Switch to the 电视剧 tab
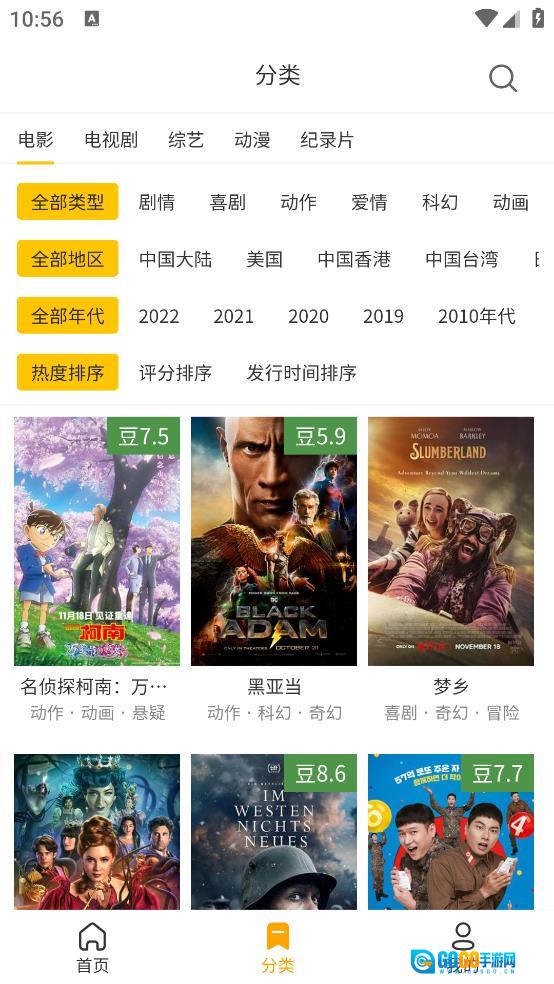554x984 pixels. [111, 139]
